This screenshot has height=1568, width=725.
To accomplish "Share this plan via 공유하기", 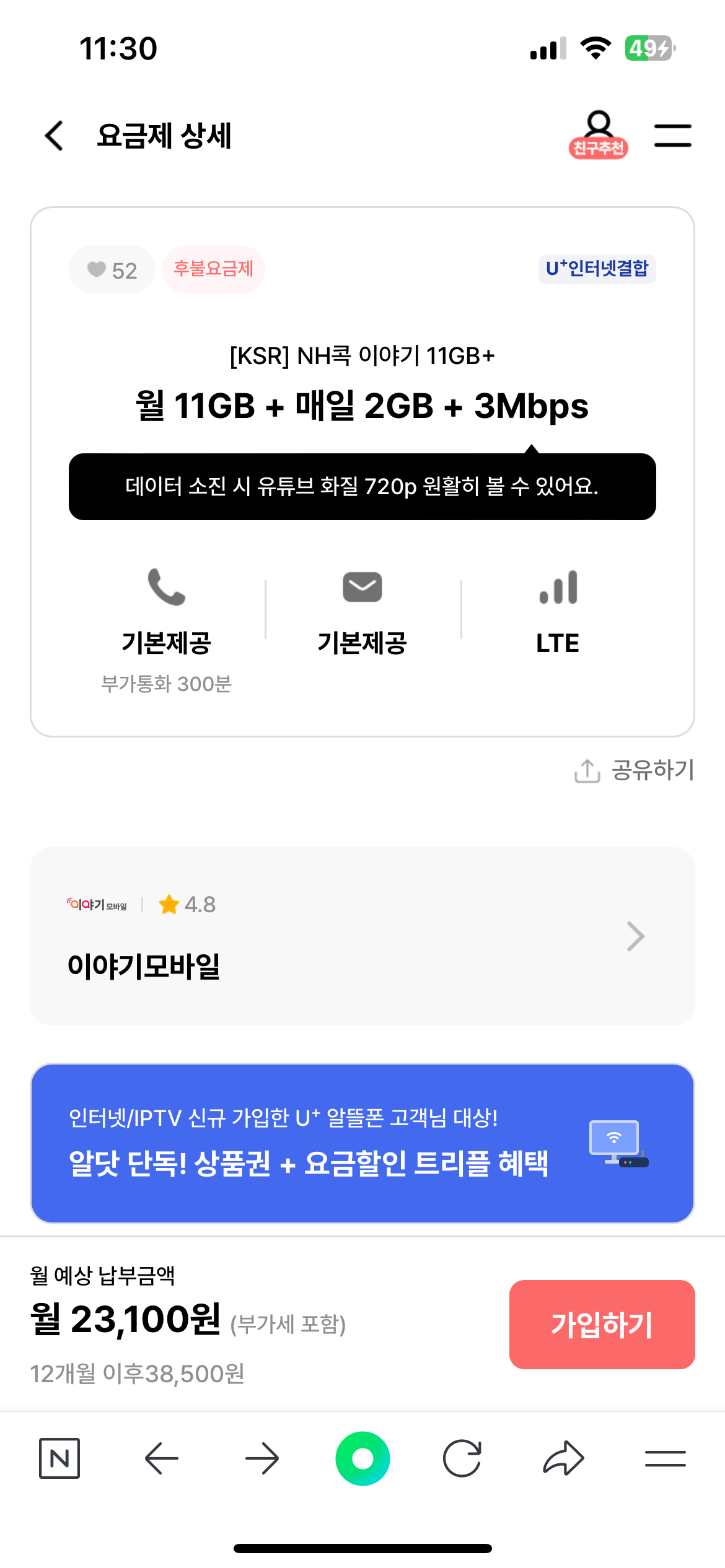I will (634, 770).
